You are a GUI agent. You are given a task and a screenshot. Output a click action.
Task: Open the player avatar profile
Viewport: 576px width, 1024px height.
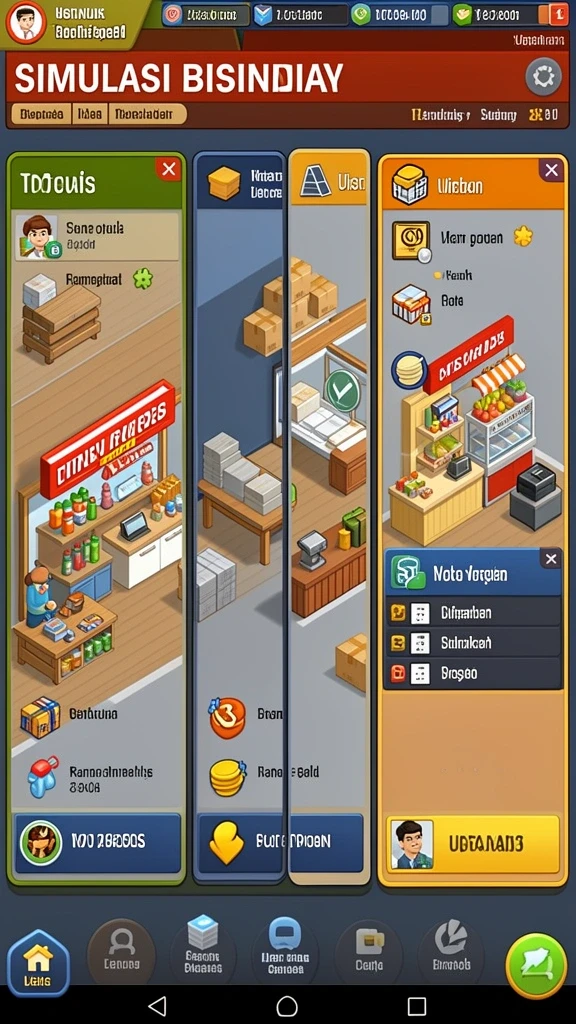[x=25, y=22]
